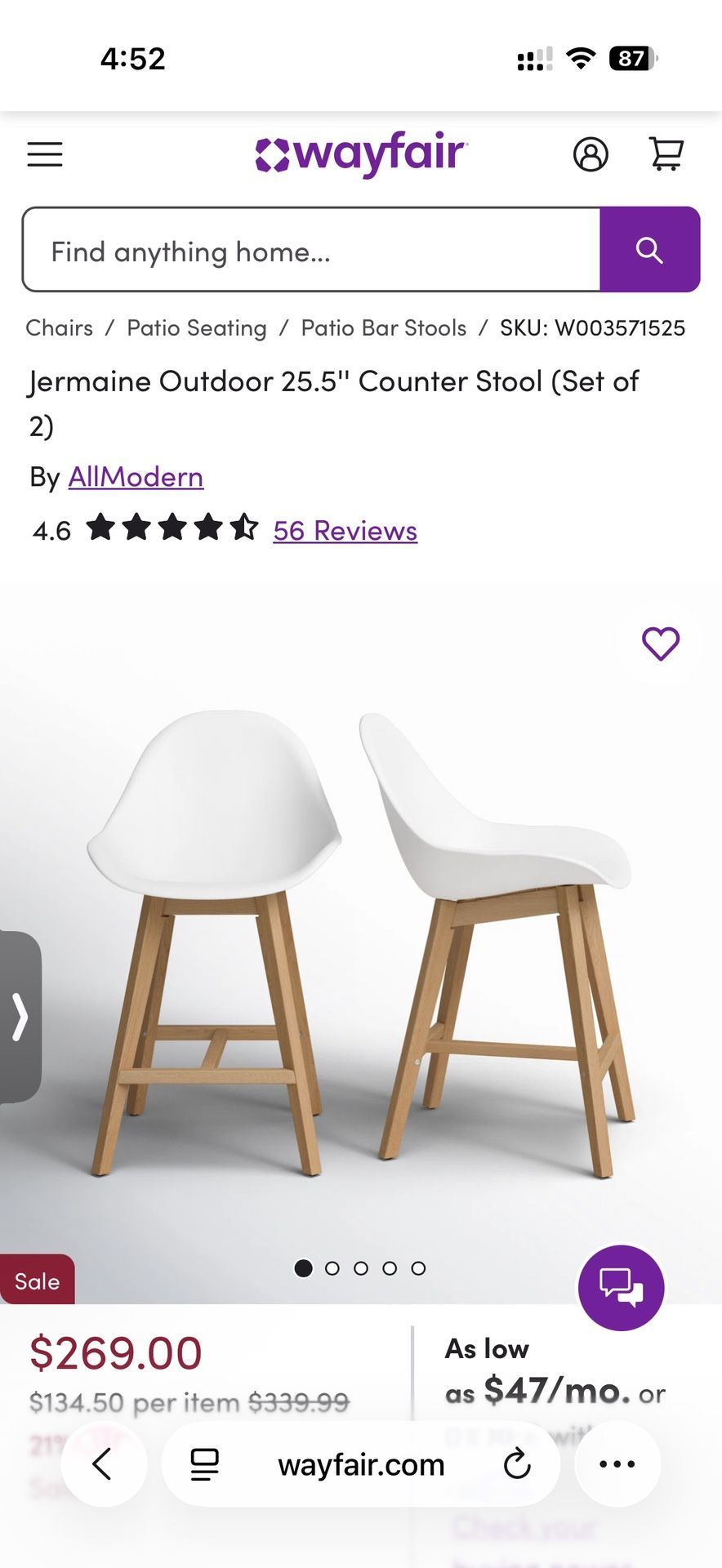Open the hamburger navigation menu
The height and width of the screenshot is (1568, 722).
45,154
